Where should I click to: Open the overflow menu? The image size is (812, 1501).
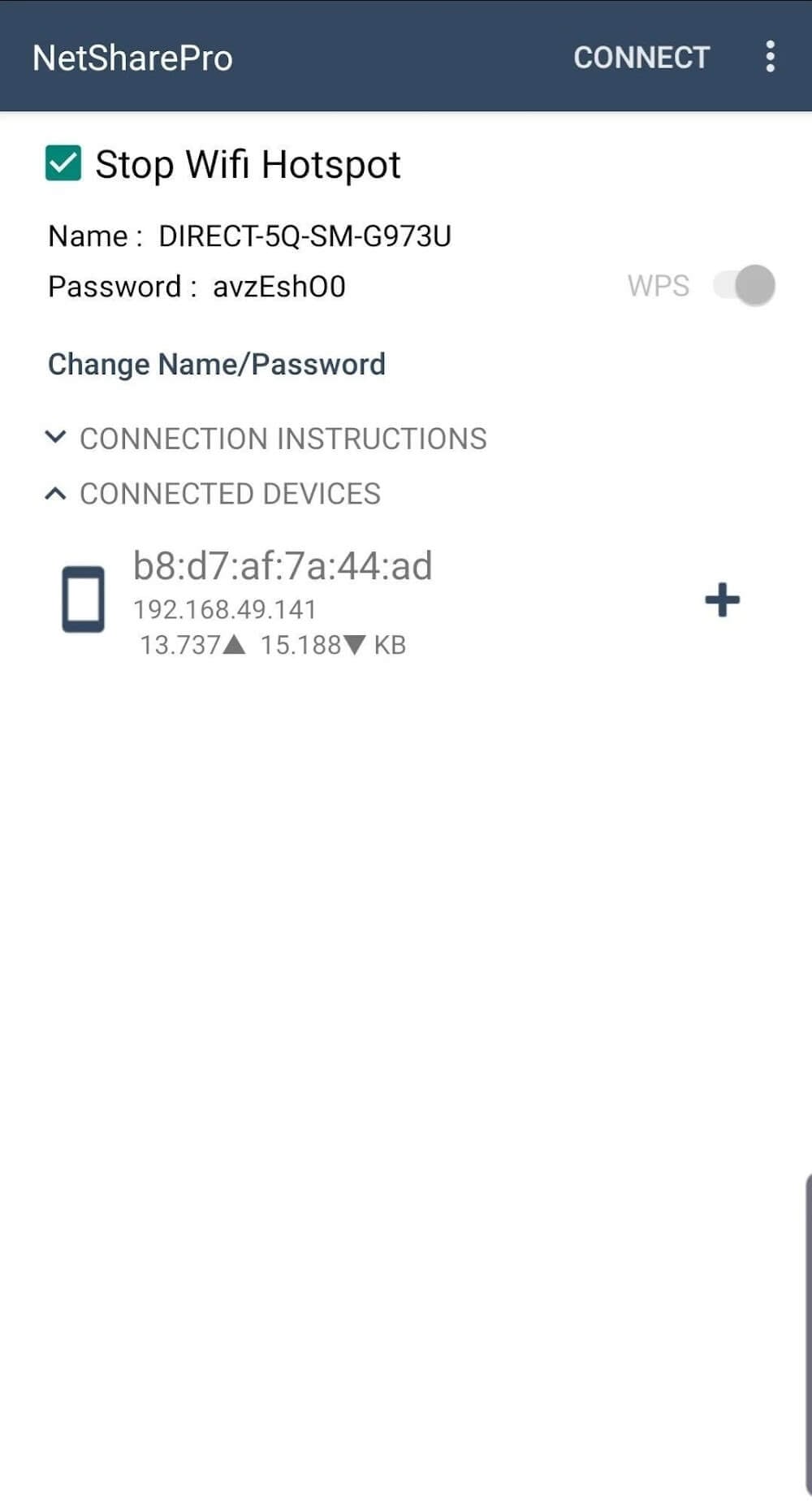click(x=770, y=58)
